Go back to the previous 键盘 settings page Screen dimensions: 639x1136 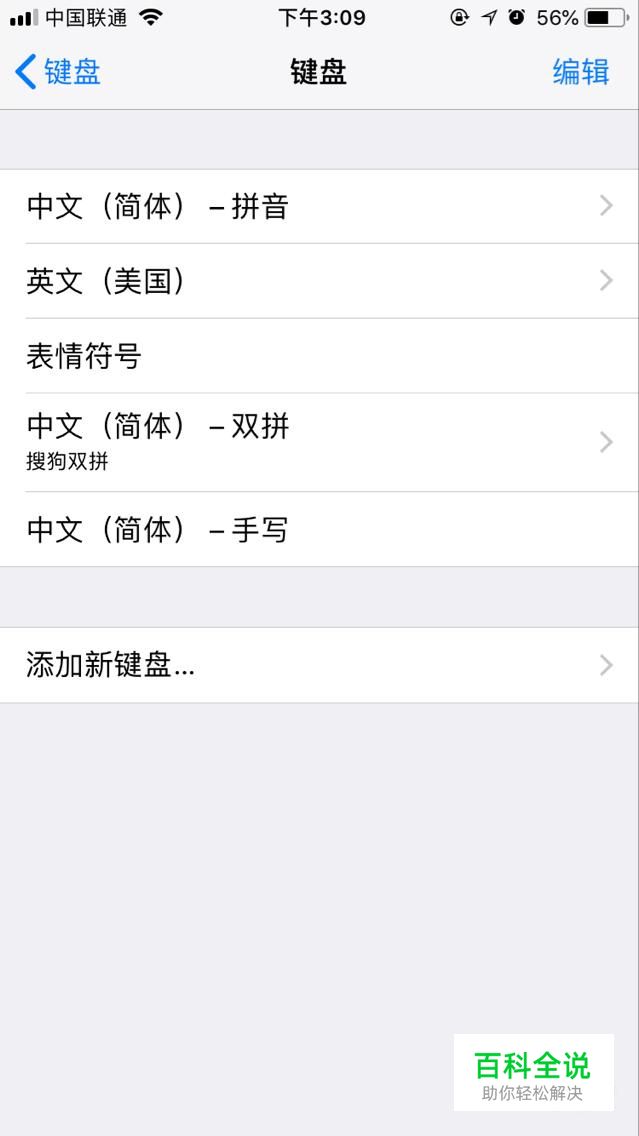pos(57,72)
